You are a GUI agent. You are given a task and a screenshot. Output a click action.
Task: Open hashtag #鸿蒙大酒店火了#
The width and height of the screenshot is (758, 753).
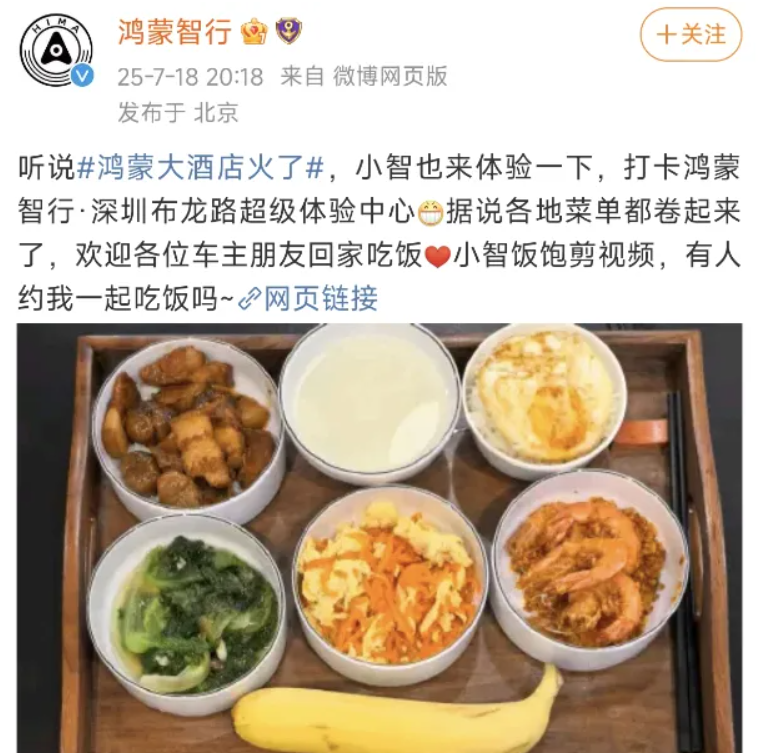tap(200, 166)
